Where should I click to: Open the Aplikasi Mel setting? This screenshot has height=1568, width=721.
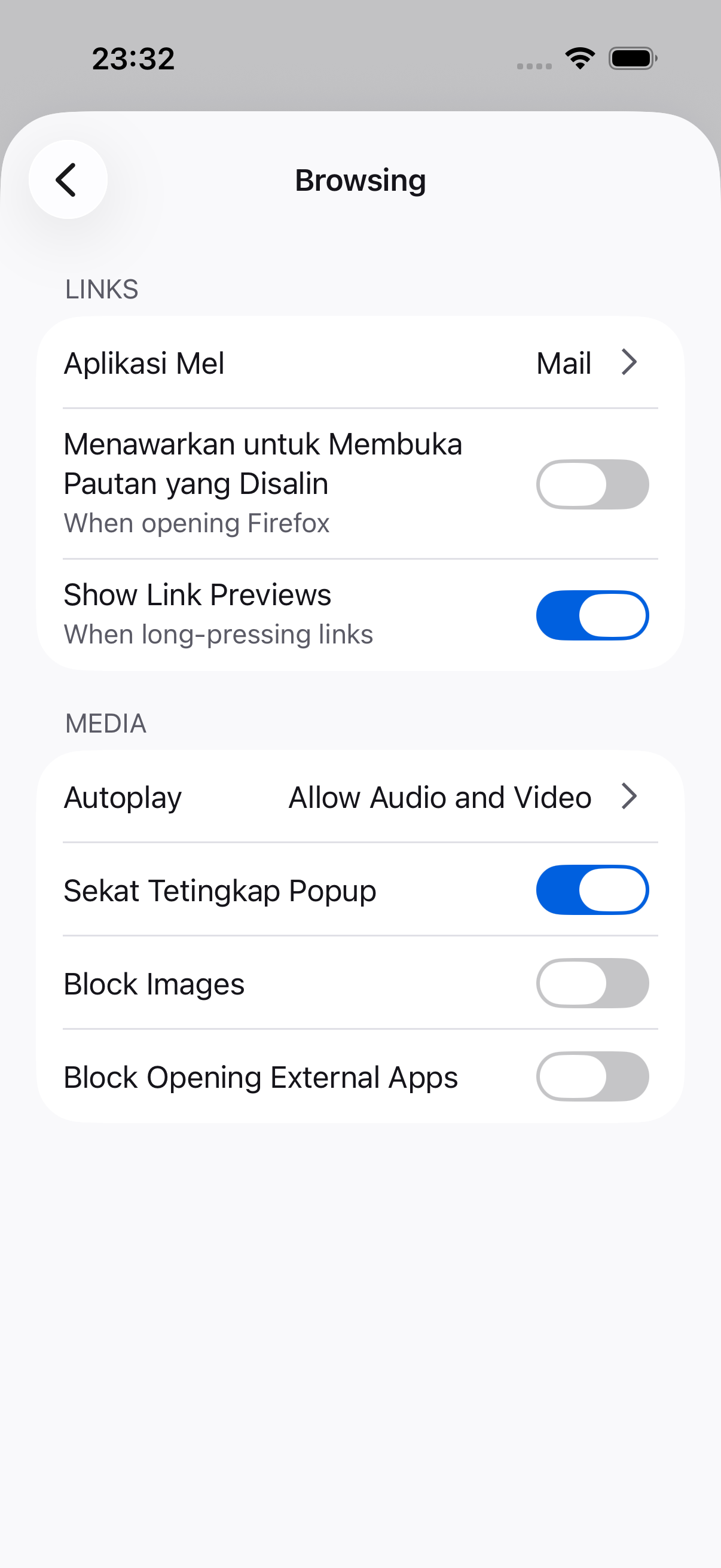click(360, 363)
